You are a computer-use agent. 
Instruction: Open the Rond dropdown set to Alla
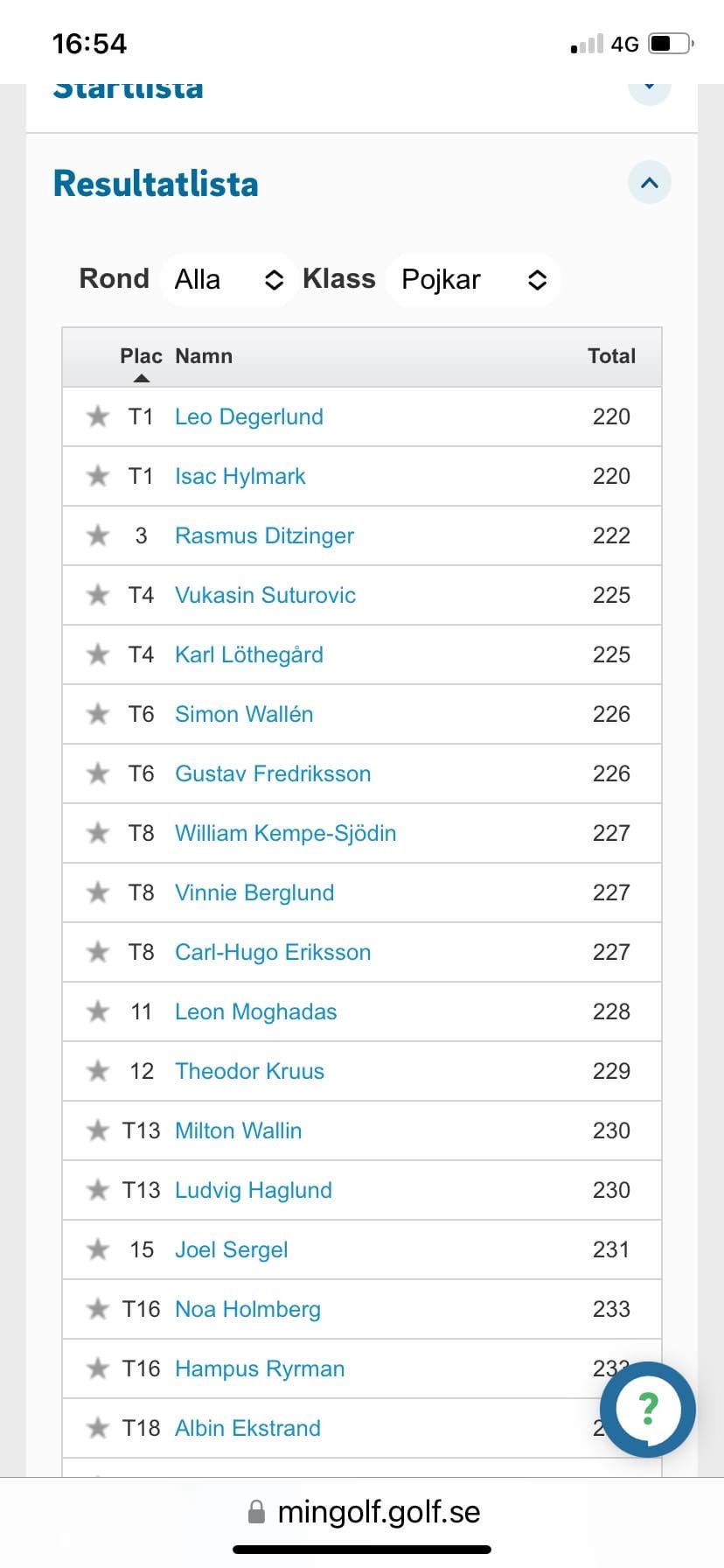(227, 279)
